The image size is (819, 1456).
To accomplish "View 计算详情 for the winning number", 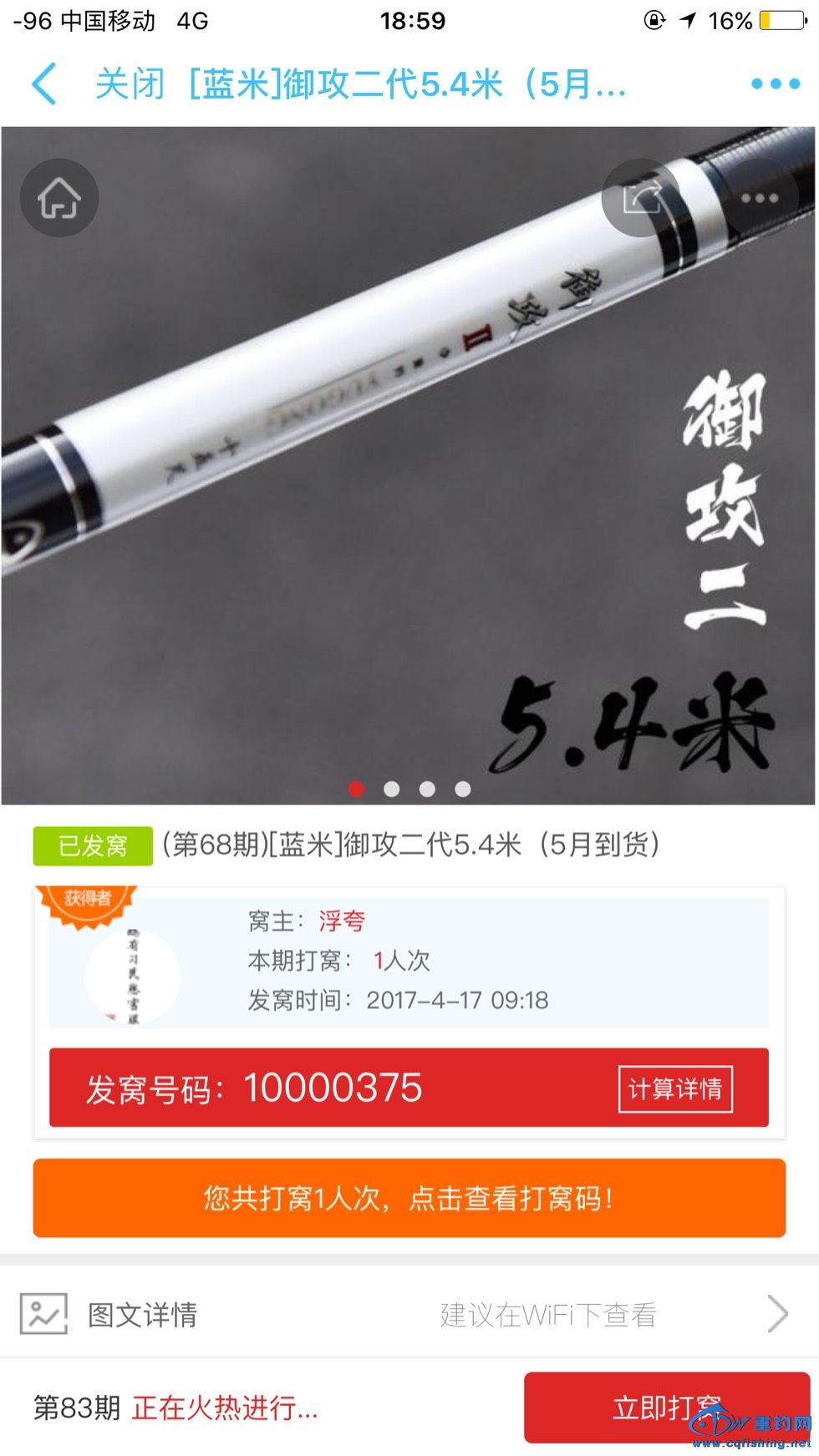I will click(x=674, y=1088).
